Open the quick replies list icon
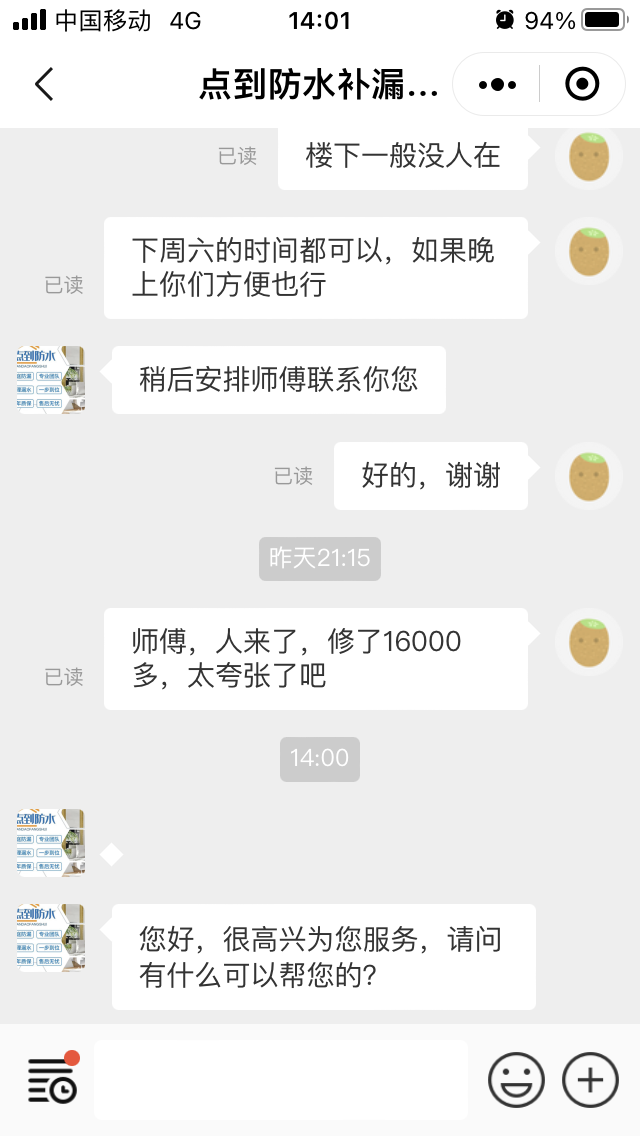 click(52, 1080)
